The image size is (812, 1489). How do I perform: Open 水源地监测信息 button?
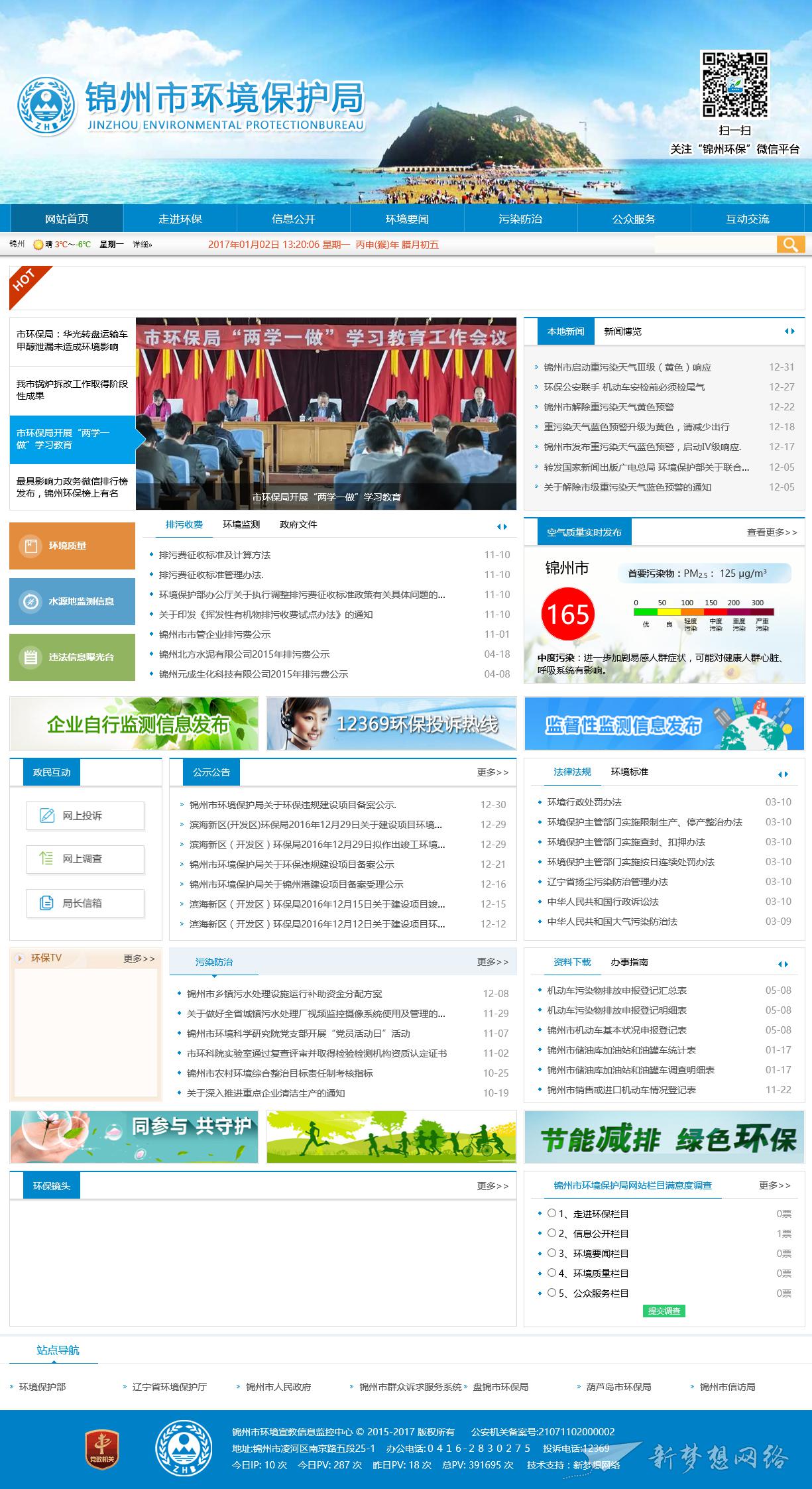[x=72, y=601]
